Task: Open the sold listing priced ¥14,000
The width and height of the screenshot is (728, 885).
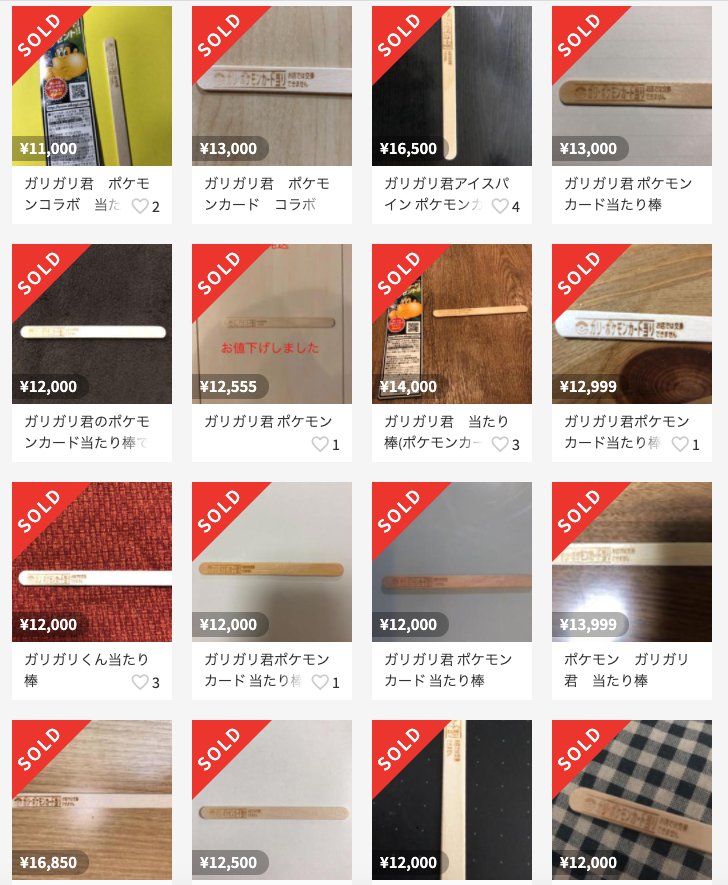Action: pyautogui.click(x=451, y=324)
